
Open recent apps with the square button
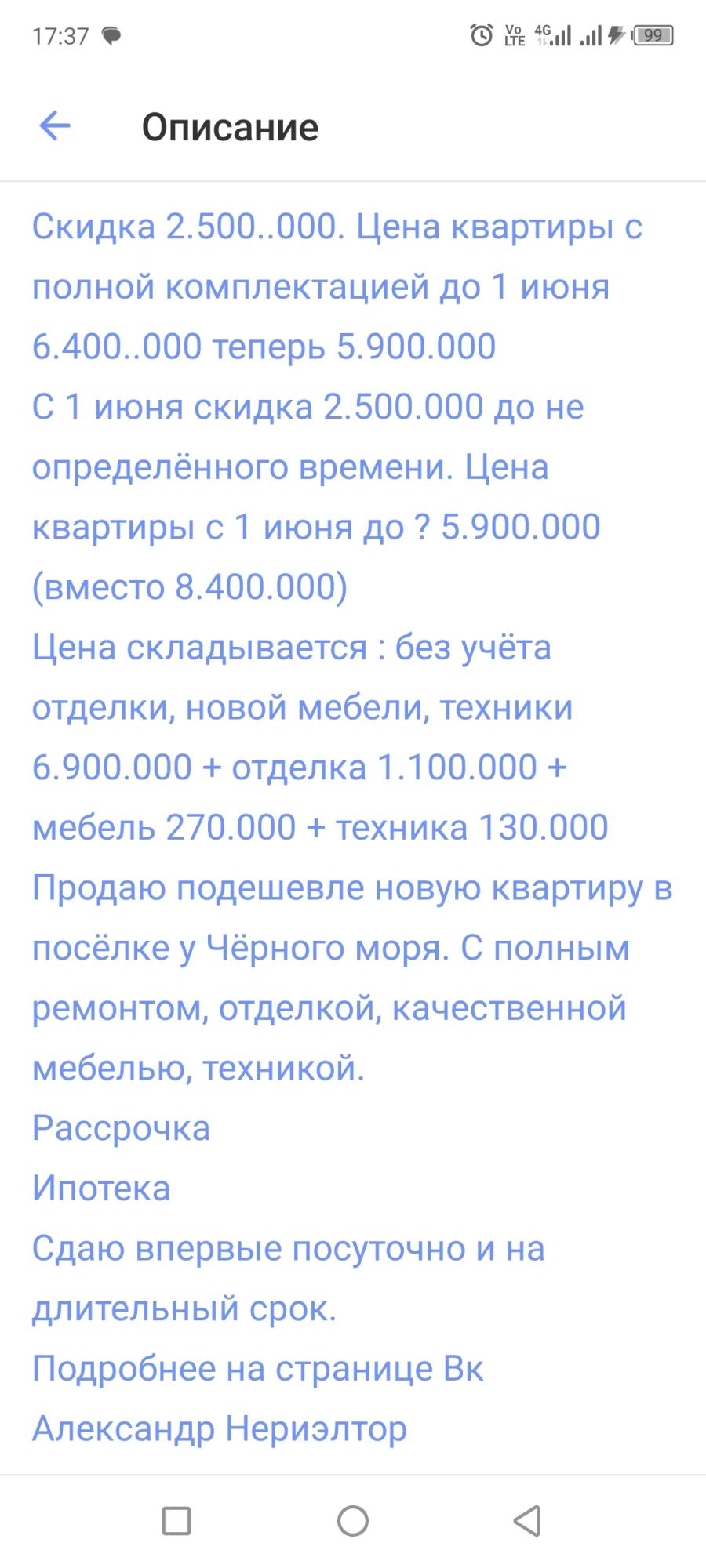pyautogui.click(x=176, y=1521)
